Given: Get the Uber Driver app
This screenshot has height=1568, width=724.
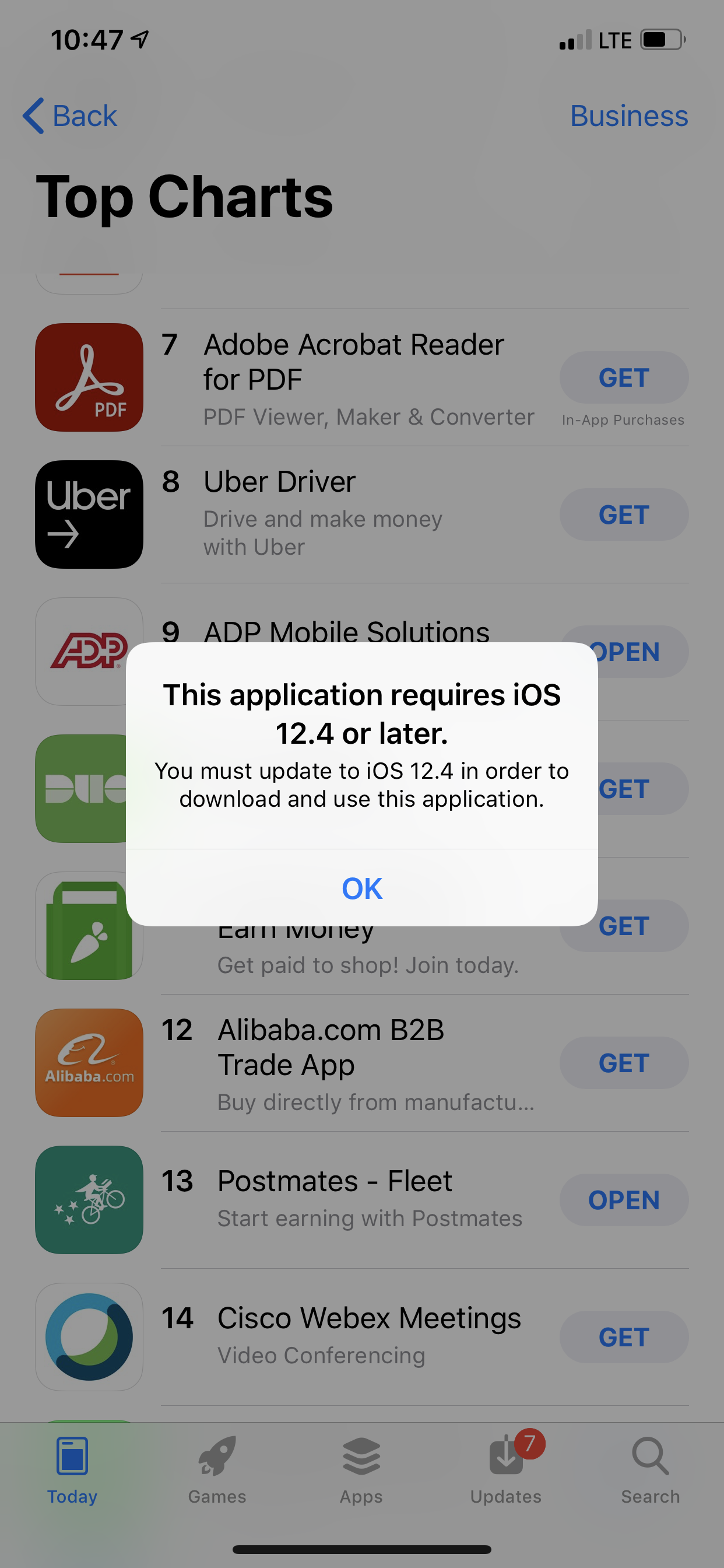Looking at the screenshot, I should (x=624, y=514).
